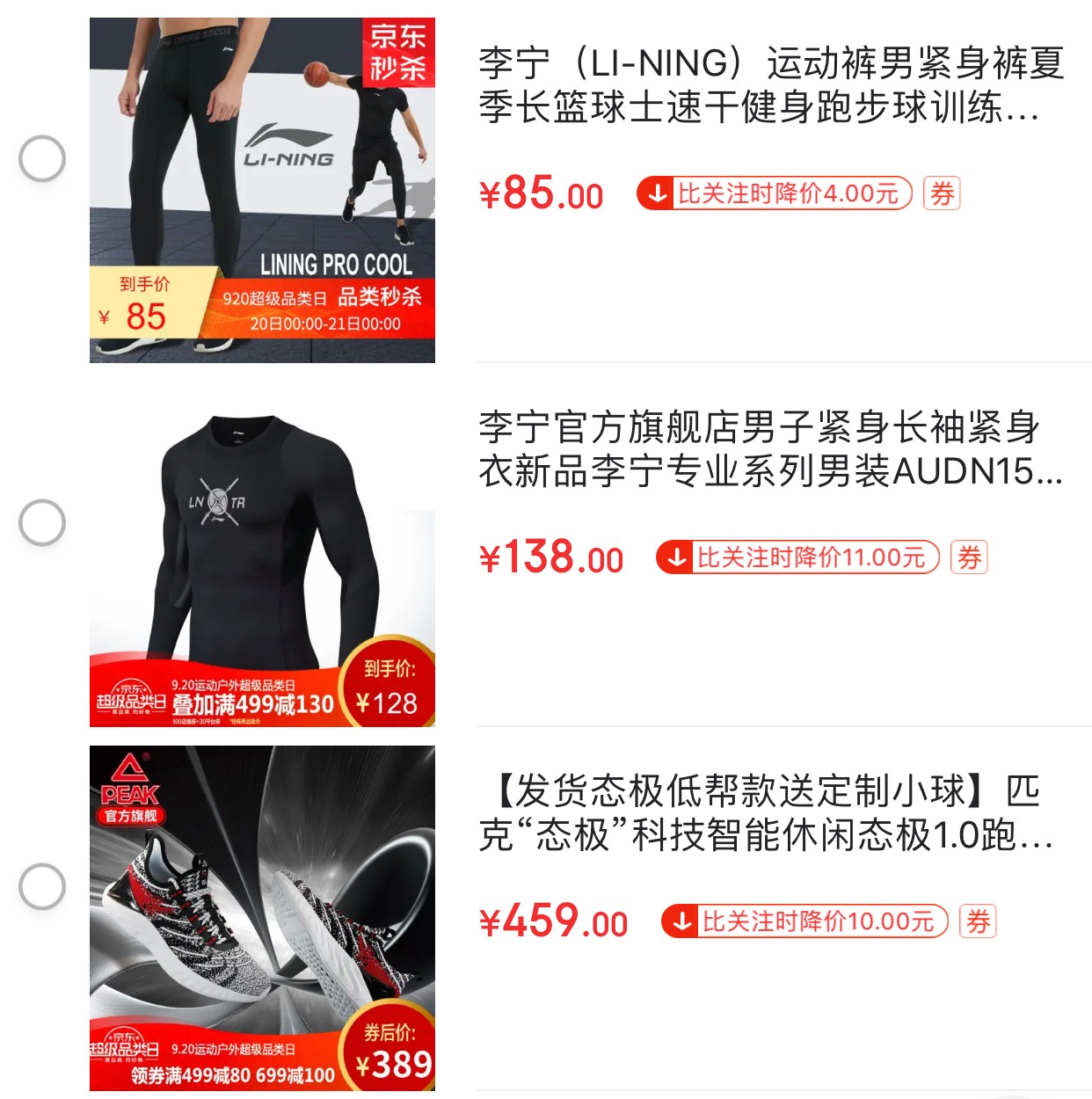This screenshot has height=1099, width=1092.
Task: Open the 李宁运动裤男紧身裤 product image
Action: pyautogui.click(x=262, y=190)
